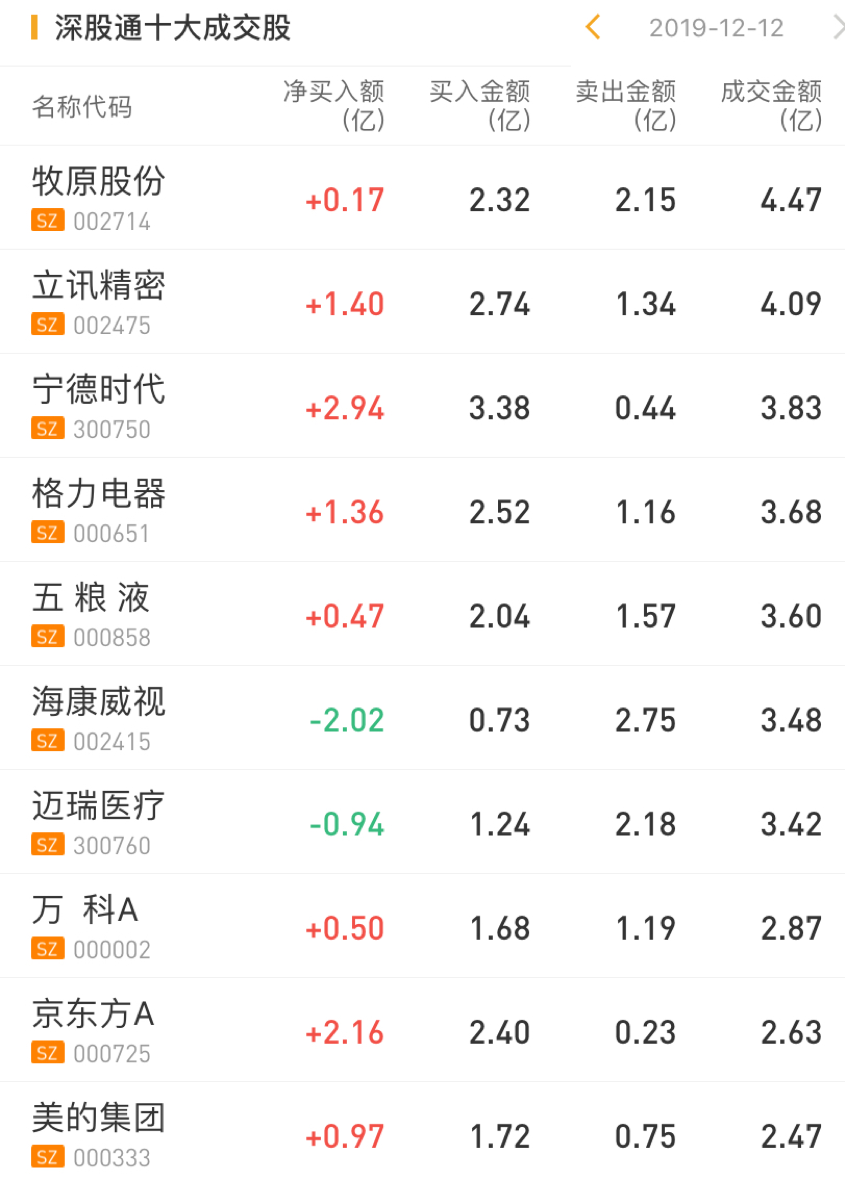The width and height of the screenshot is (845, 1179).
Task: Open the 2019-12-12 date picker
Action: pos(716,28)
